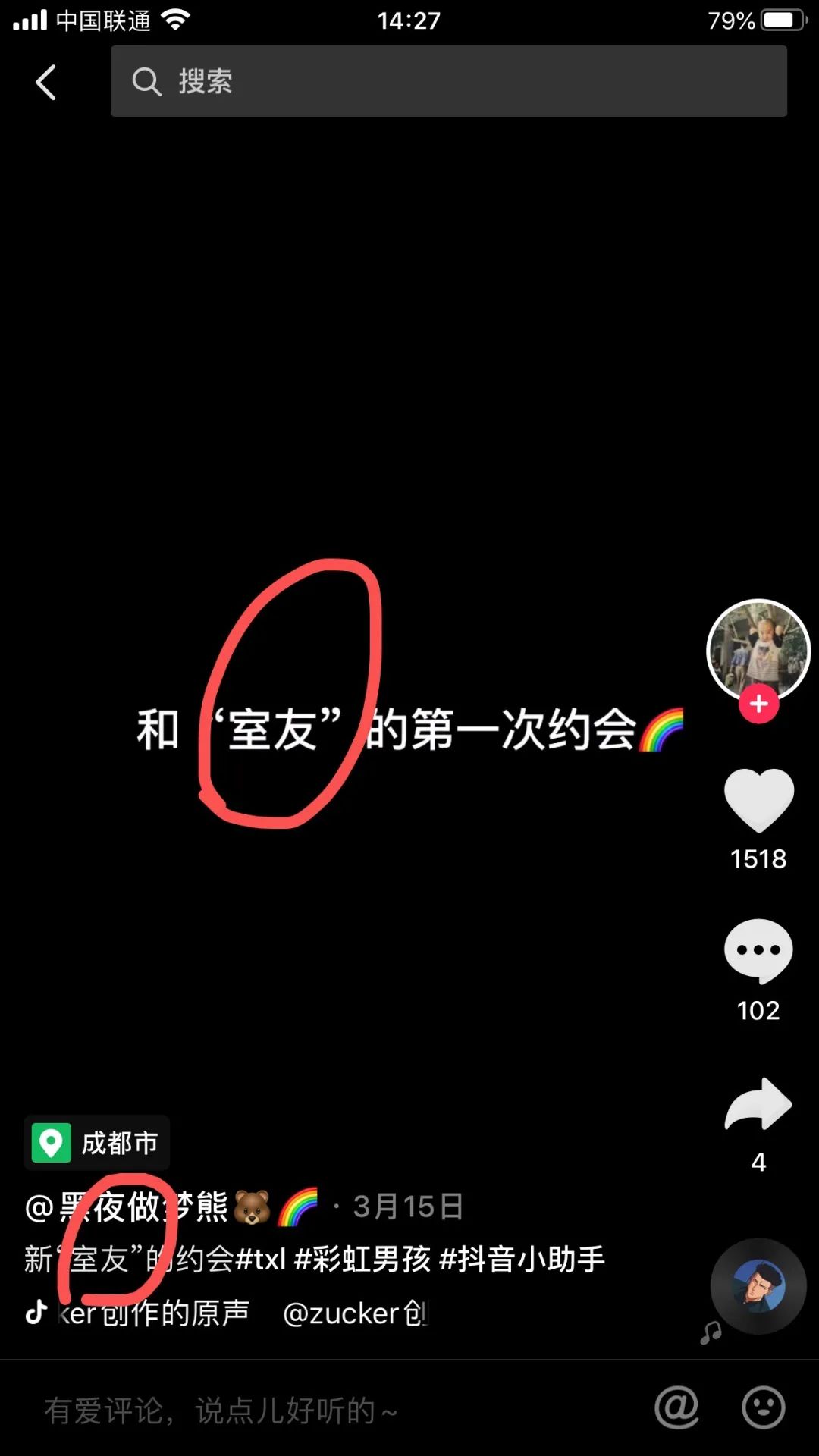
Task: Share this video with the arrow icon
Action: pos(758,1104)
